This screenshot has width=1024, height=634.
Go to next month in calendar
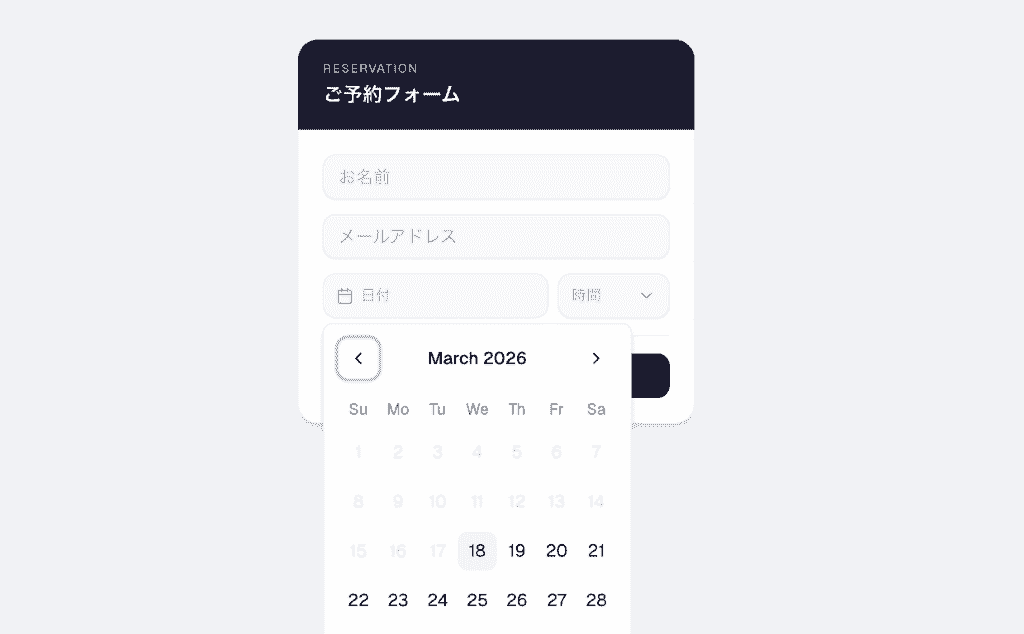click(x=596, y=358)
